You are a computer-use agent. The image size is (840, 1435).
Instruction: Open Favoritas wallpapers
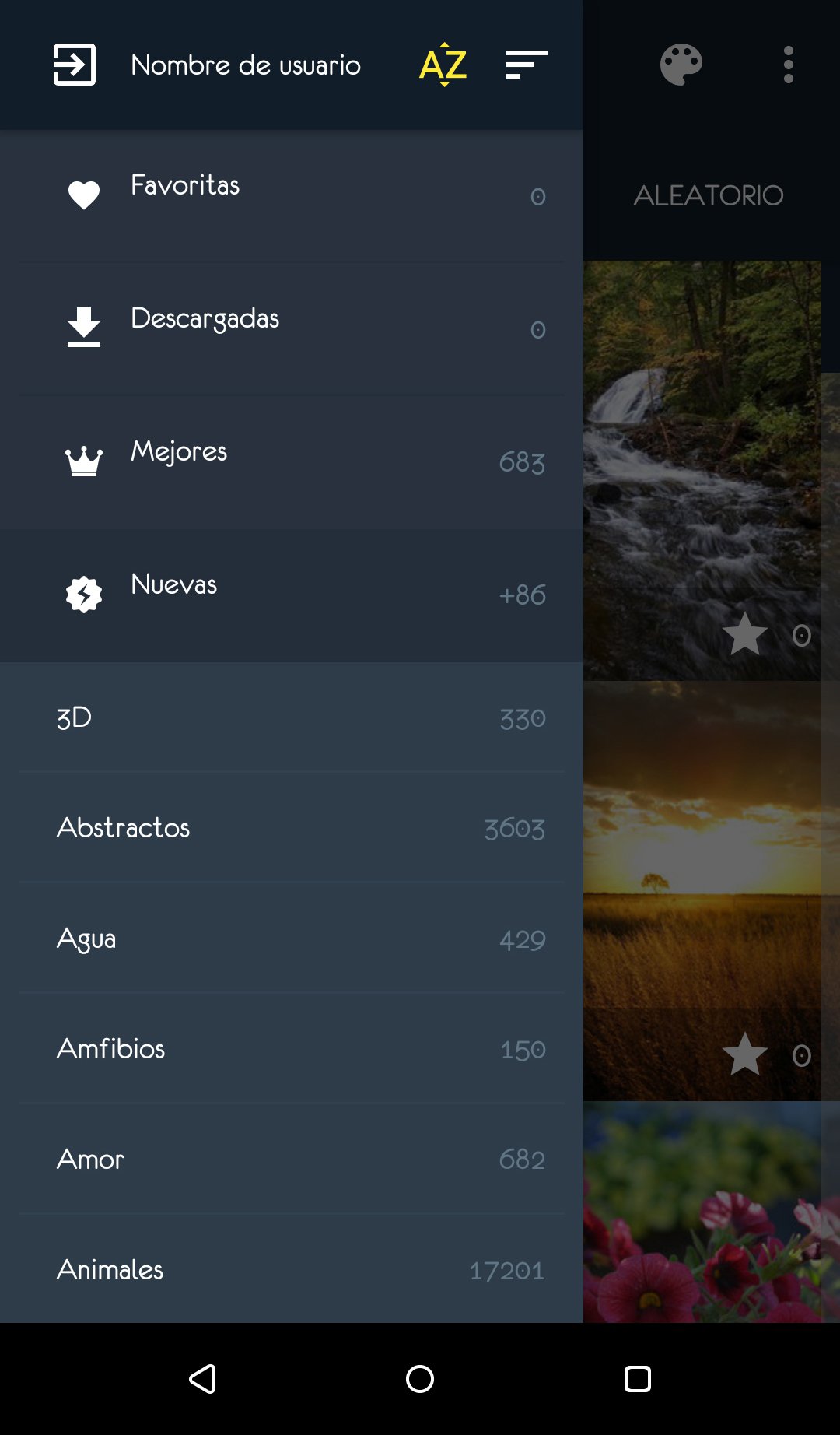(292, 195)
